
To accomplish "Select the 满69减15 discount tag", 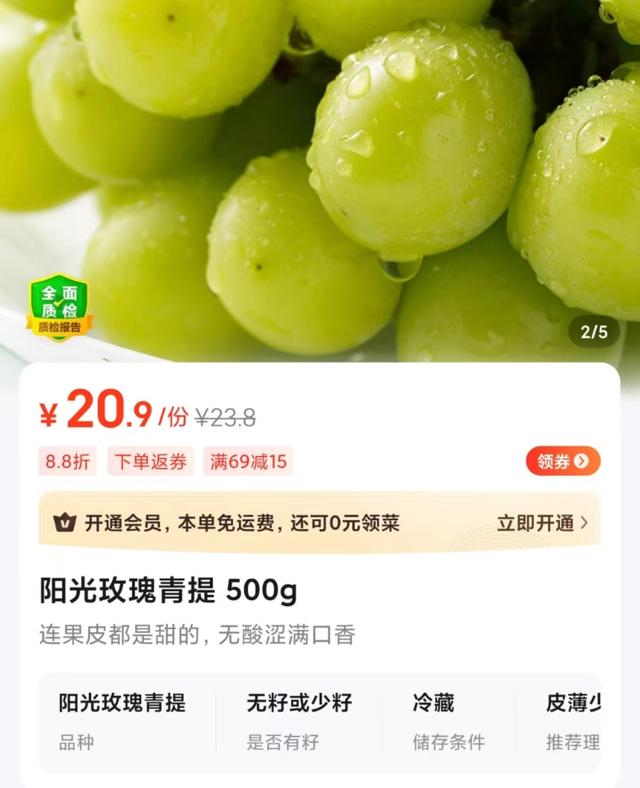I will [x=248, y=461].
